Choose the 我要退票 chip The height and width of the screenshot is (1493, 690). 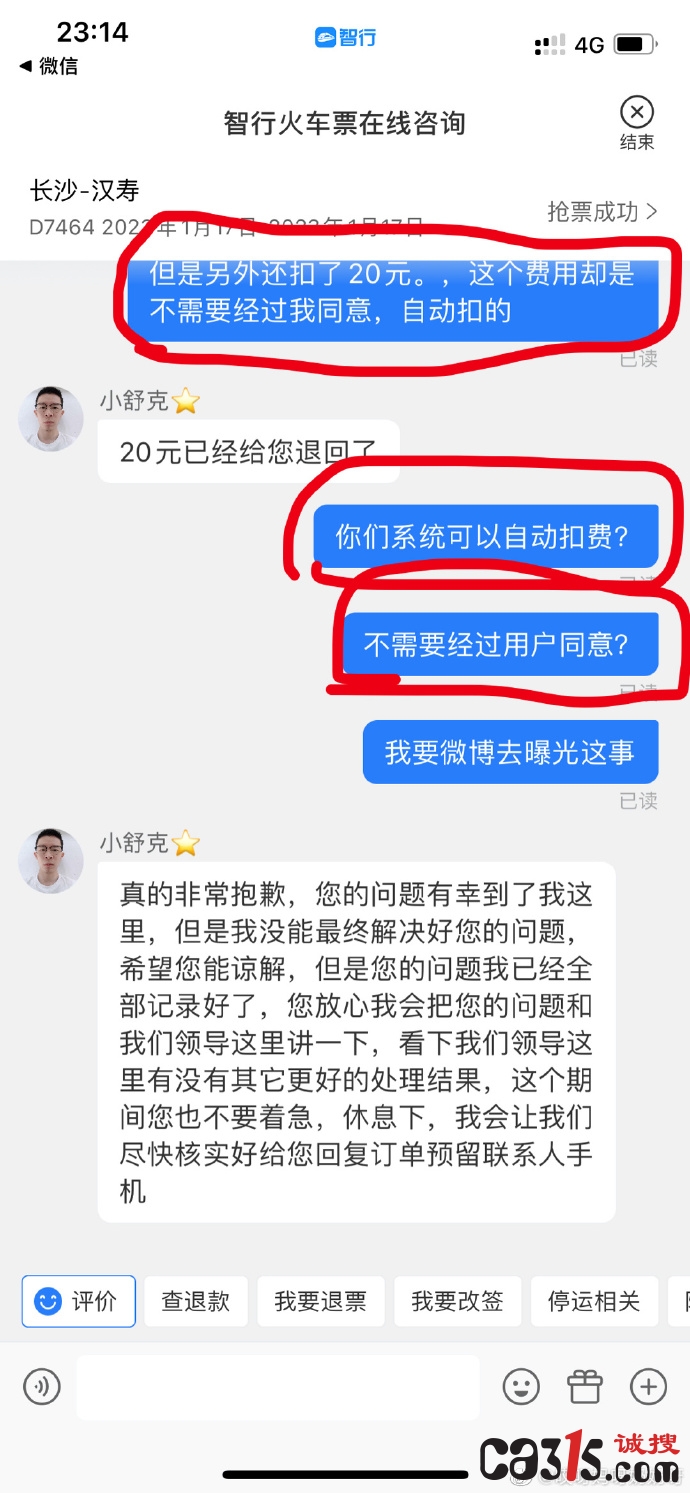pyautogui.click(x=321, y=1301)
